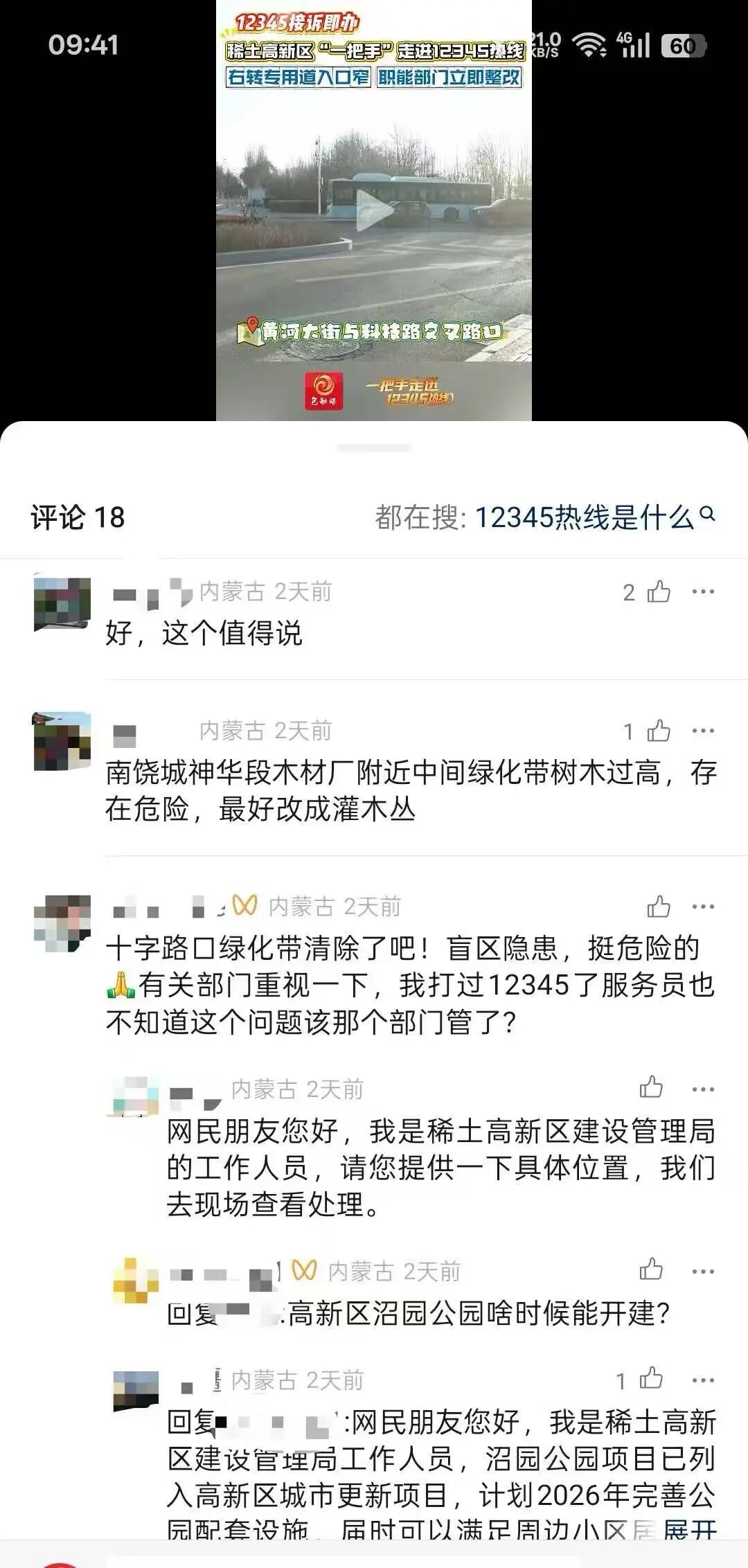The image size is (748, 1568).
Task: Like the comment saying 好，这个值得说
Action: [658, 590]
